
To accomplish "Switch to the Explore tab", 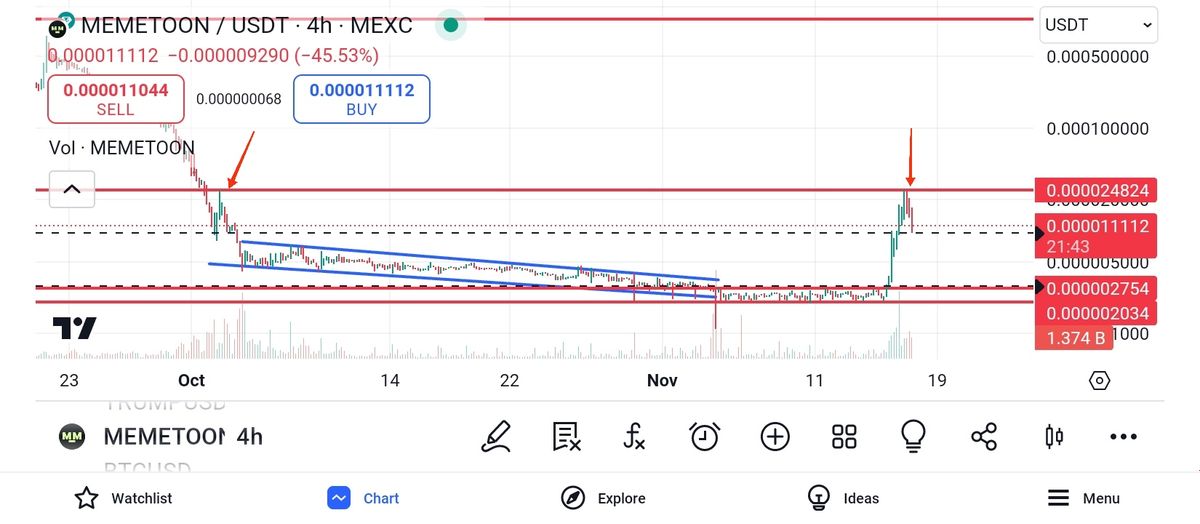I will point(603,498).
